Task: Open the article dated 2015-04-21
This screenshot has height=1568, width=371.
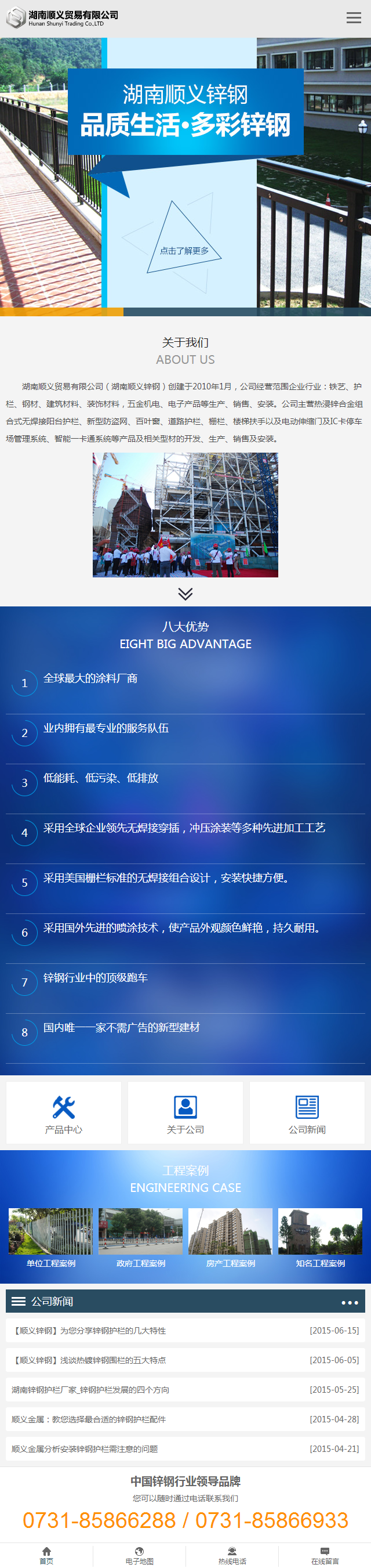Action: pos(85,1448)
